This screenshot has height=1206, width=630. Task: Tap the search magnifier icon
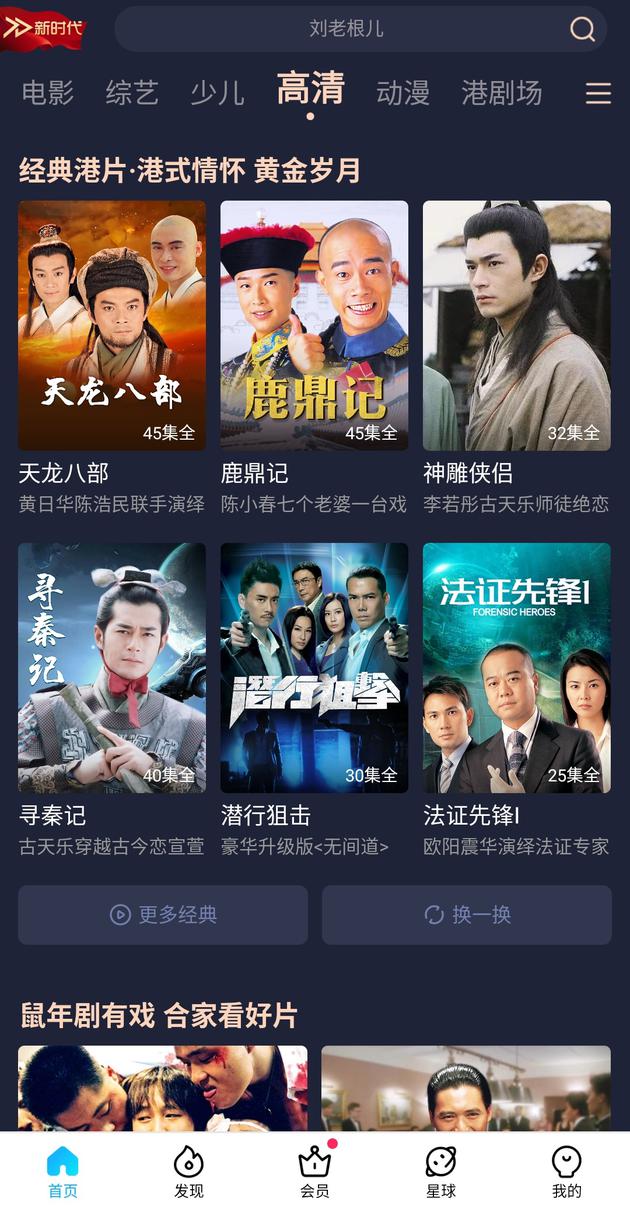point(582,29)
